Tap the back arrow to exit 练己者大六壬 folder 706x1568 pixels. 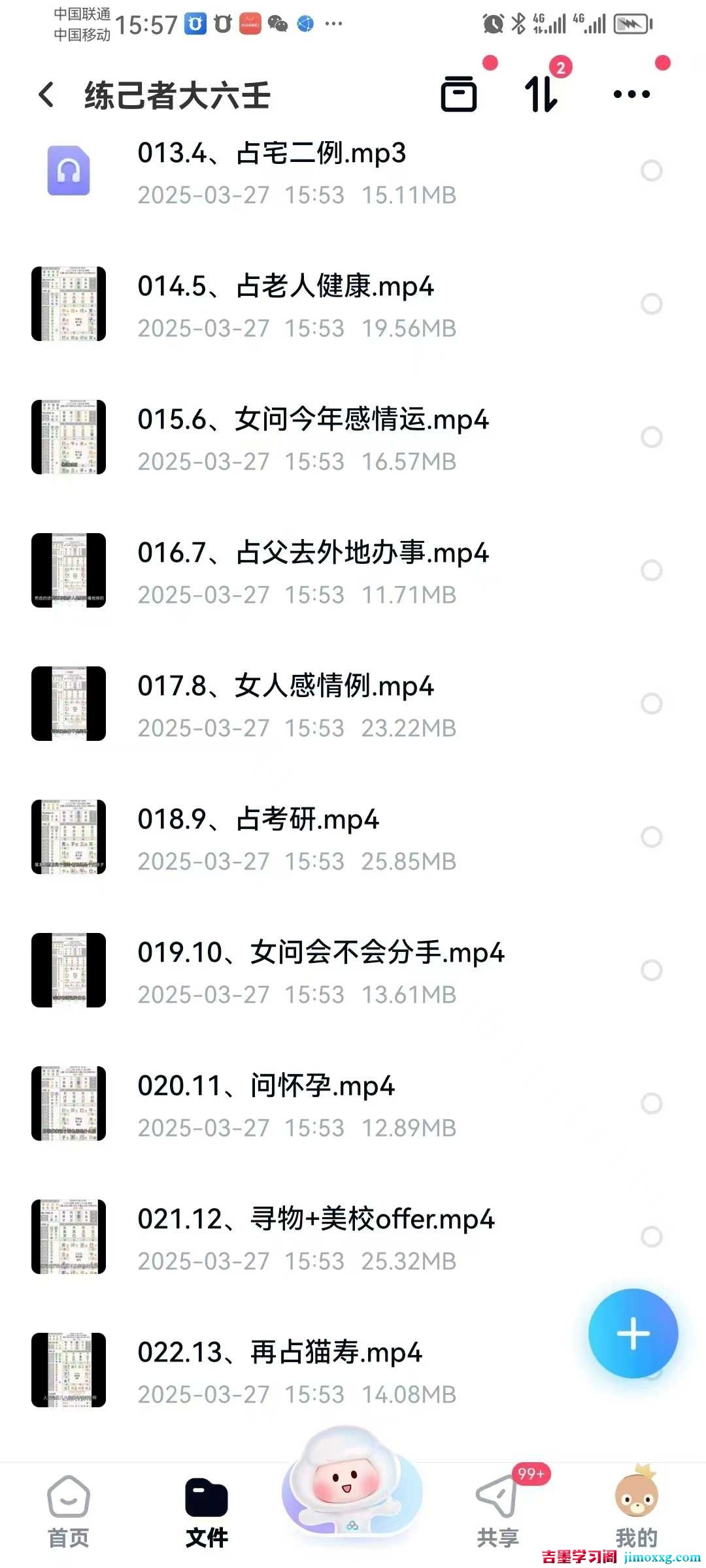click(46, 95)
